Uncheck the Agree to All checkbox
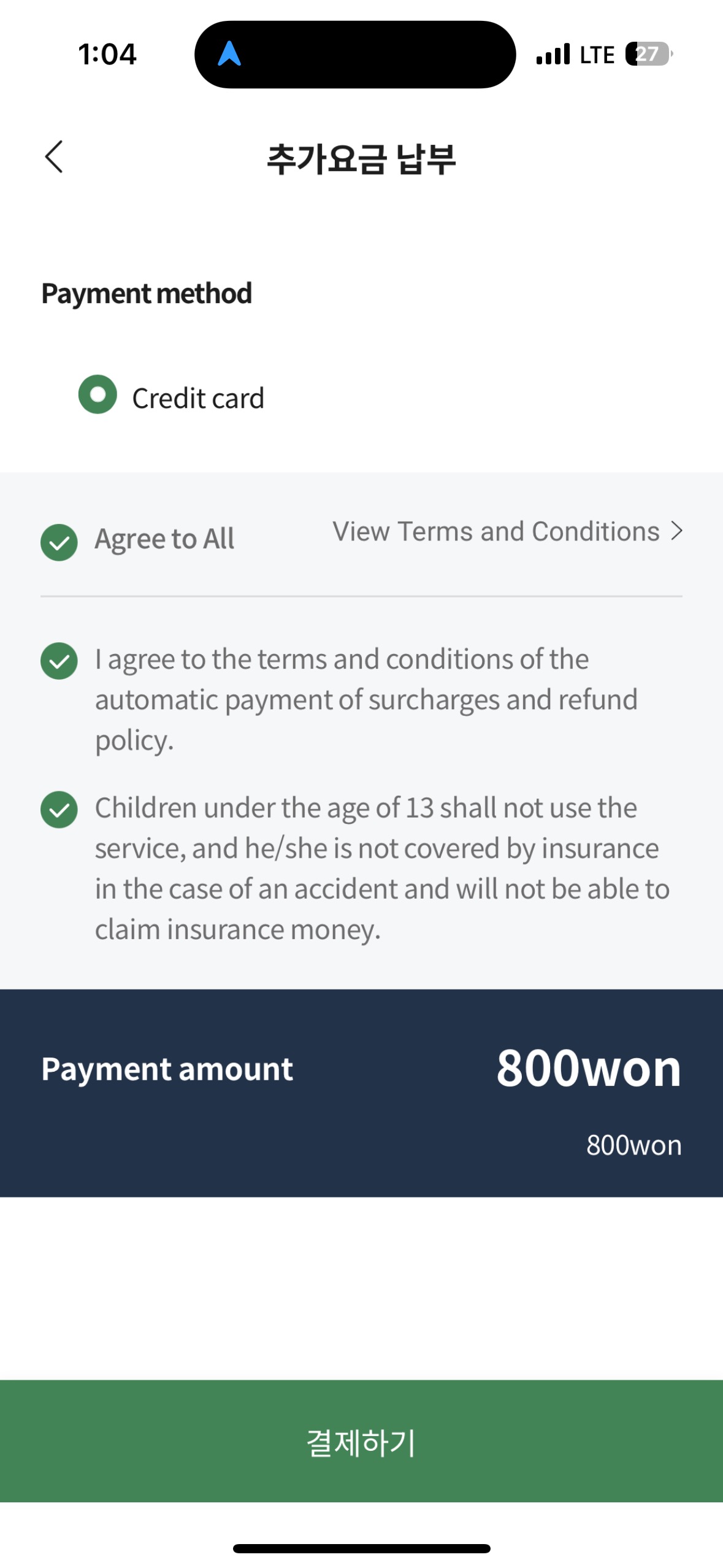Image resolution: width=723 pixels, height=1568 pixels. tap(59, 543)
